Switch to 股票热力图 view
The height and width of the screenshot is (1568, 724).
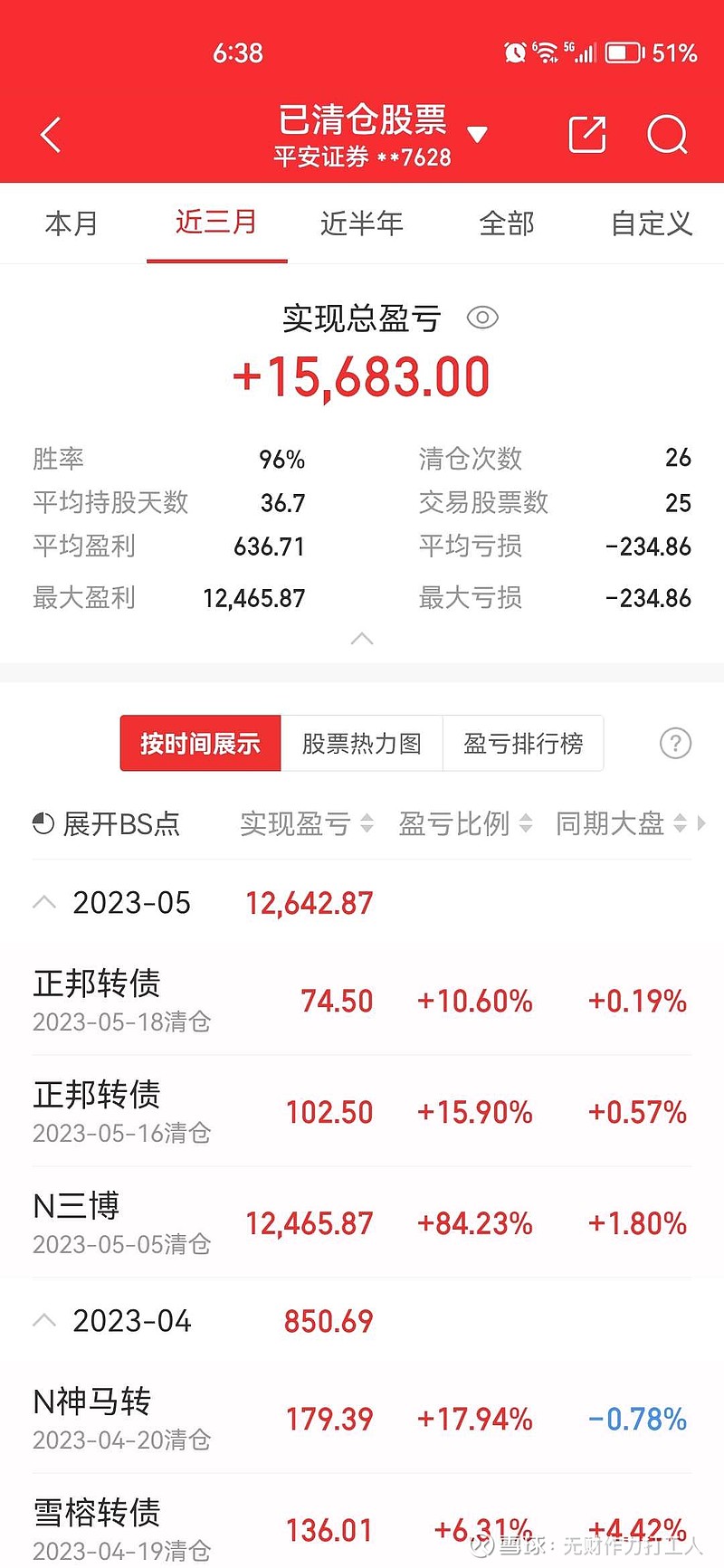pos(362,744)
